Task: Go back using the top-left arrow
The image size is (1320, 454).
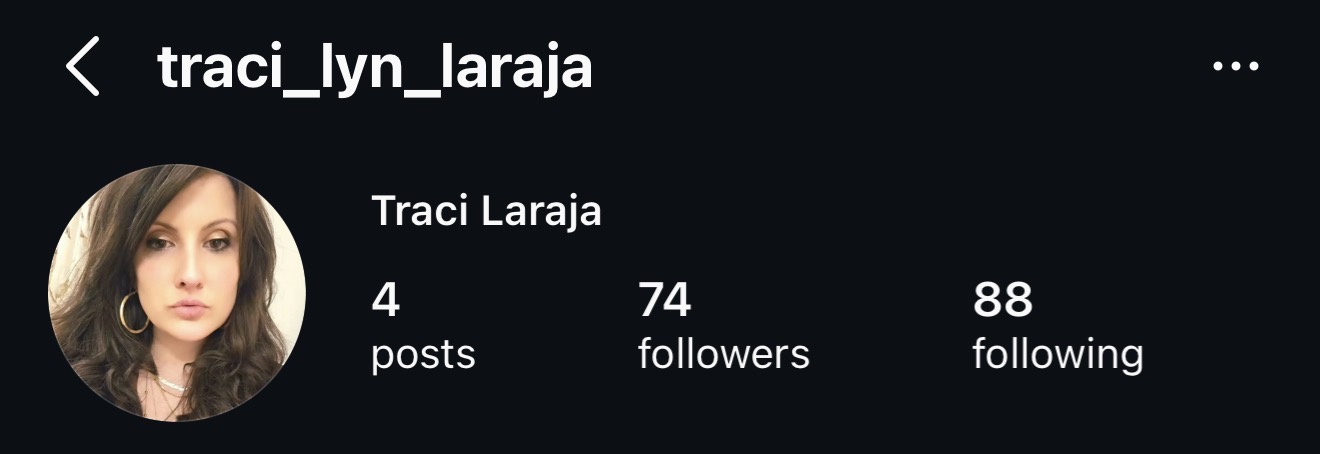Action: [x=83, y=68]
